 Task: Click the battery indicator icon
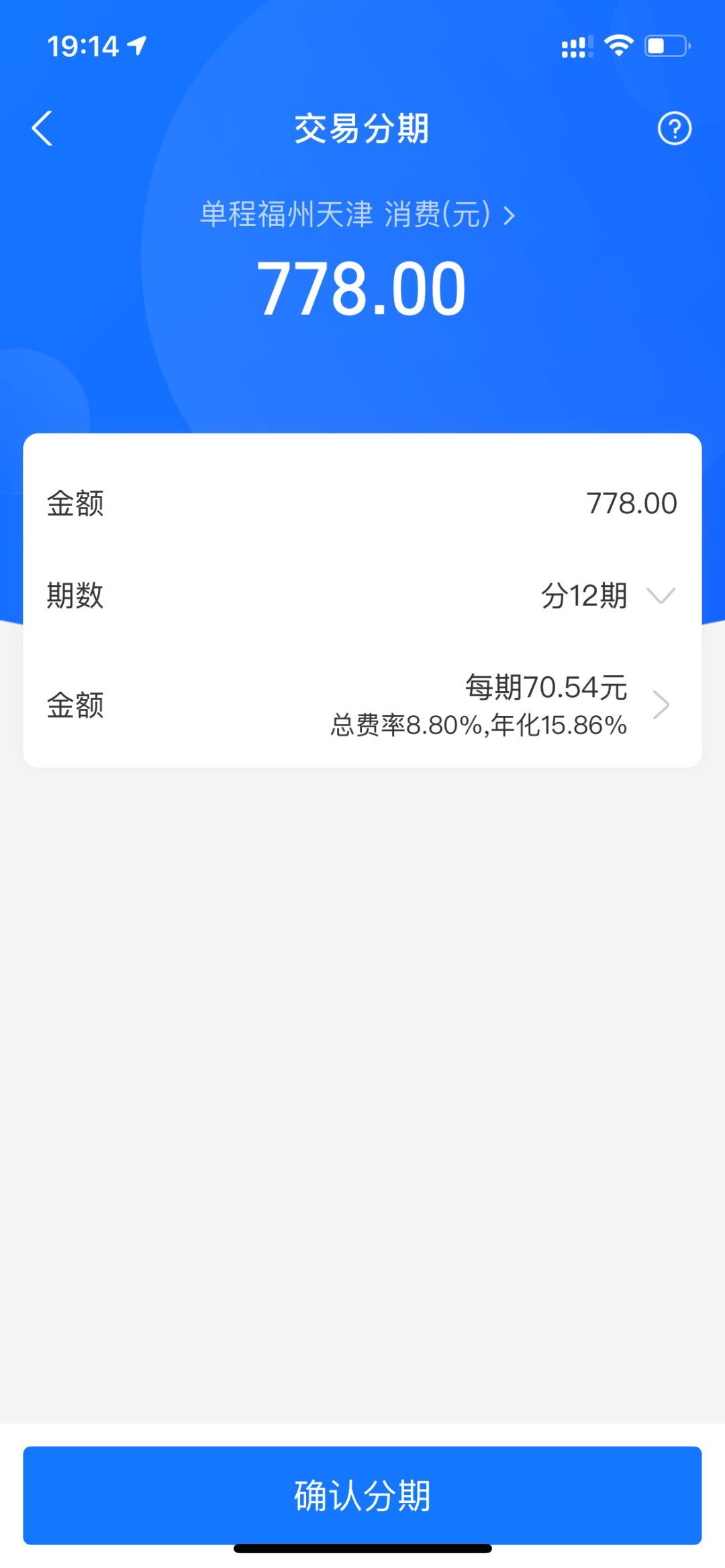663,46
